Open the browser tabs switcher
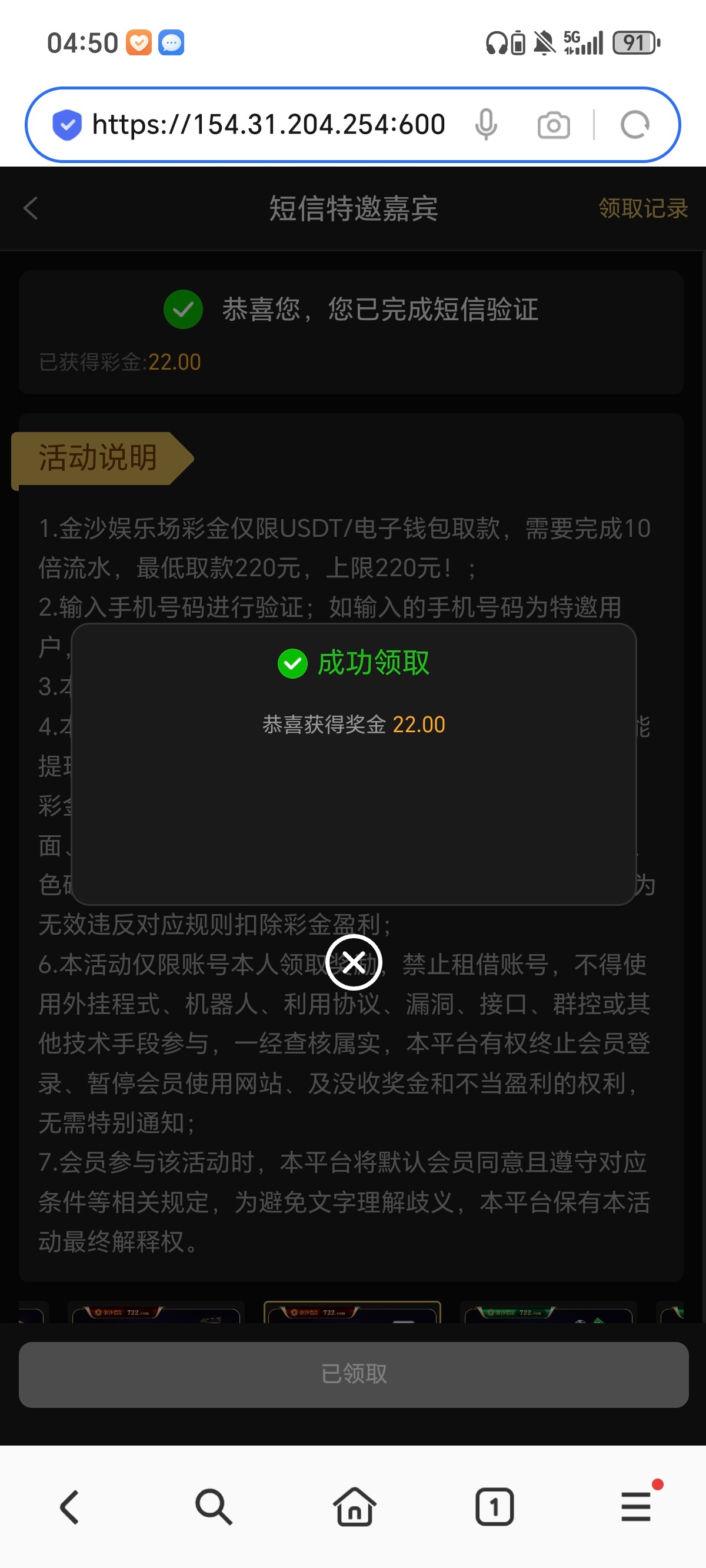 pyautogui.click(x=494, y=1507)
